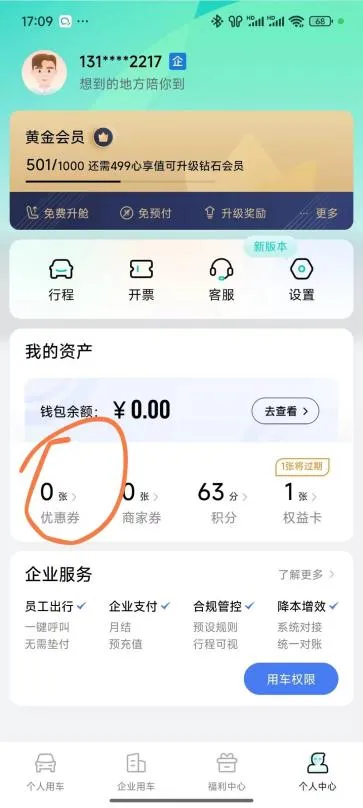Contact 客服 customer service
Image resolution: width=363 pixels, height=808 pixels.
tap(221, 280)
